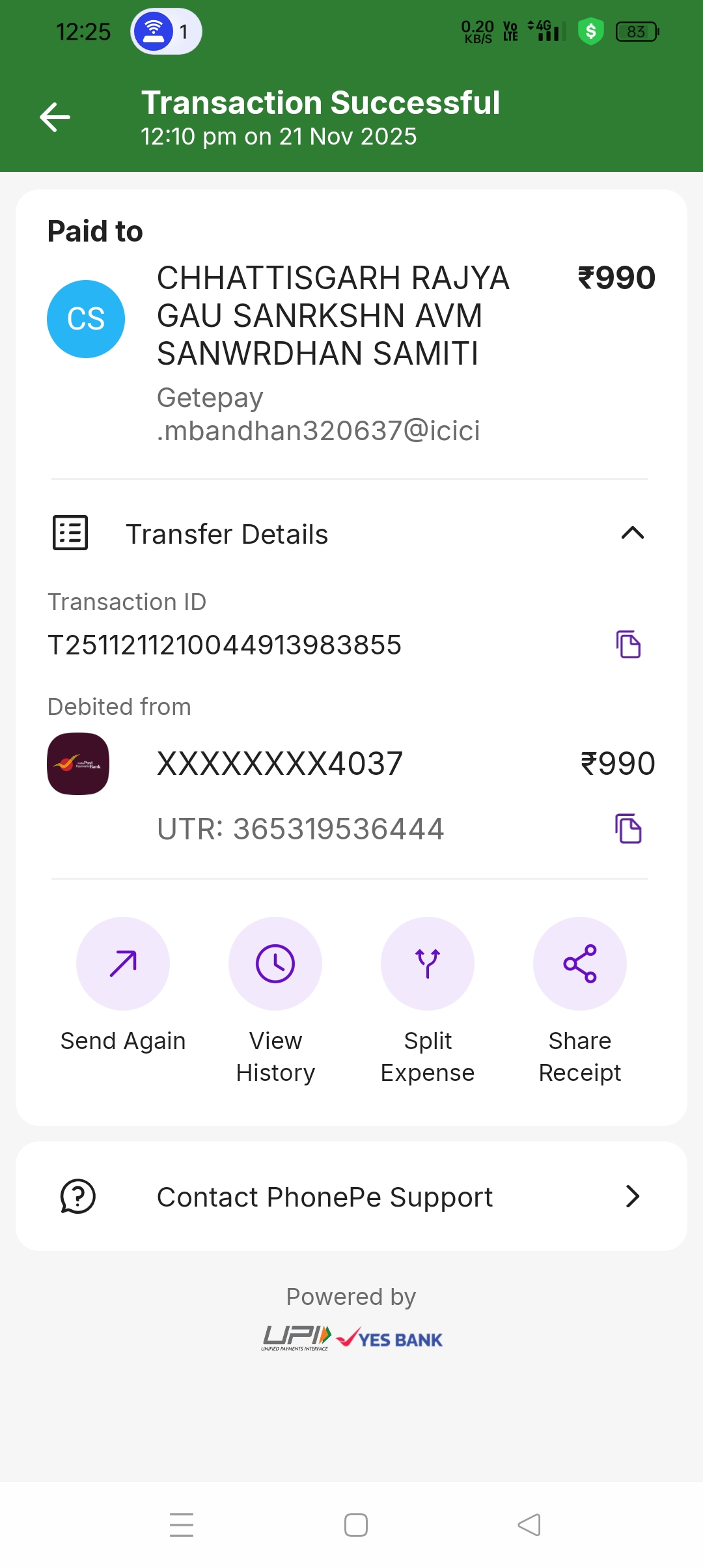Tap the system home button
The image size is (703, 1568).
click(x=356, y=1525)
